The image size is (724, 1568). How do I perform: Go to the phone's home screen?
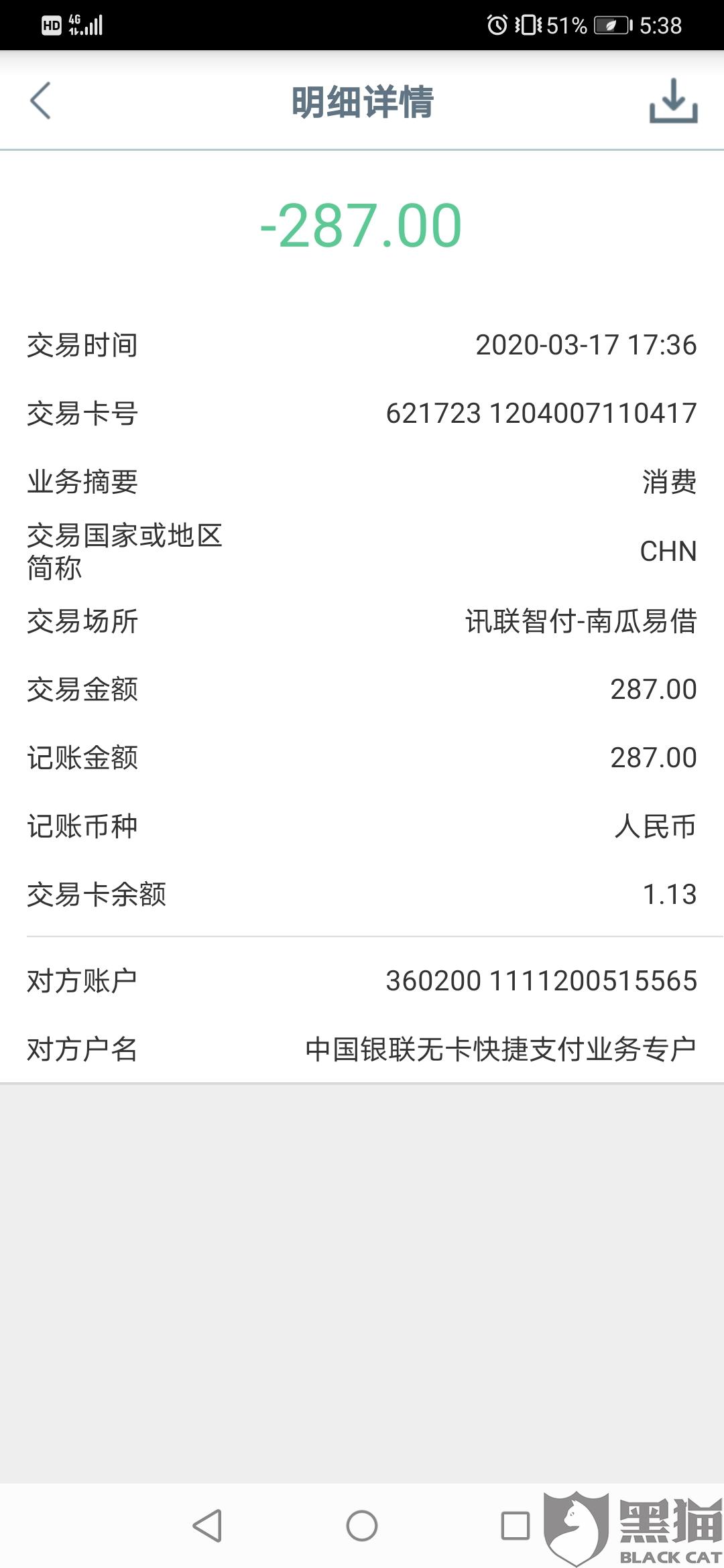pyautogui.click(x=362, y=1526)
